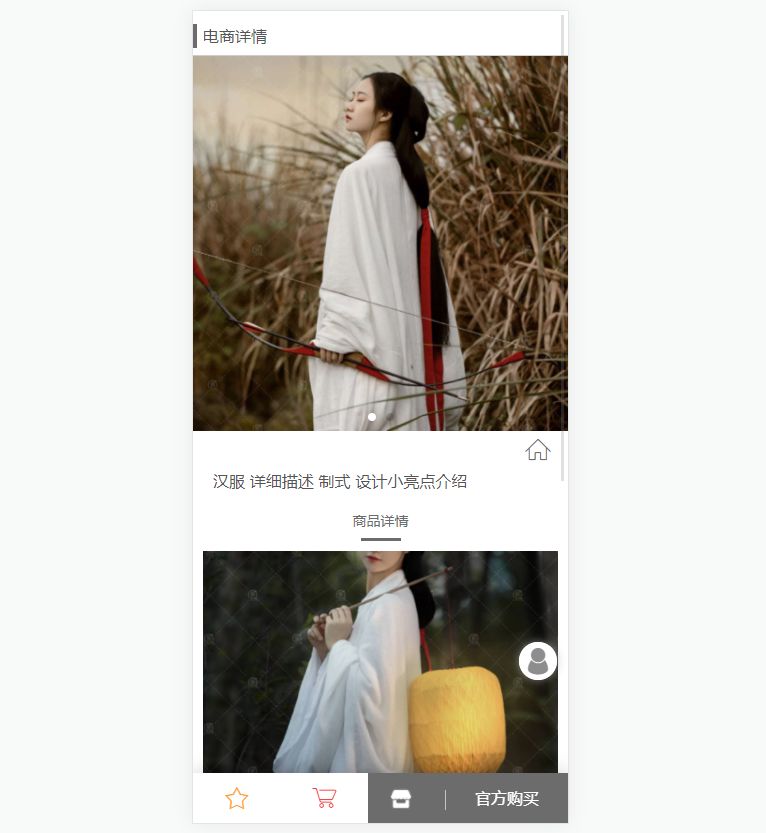Open the Hanfu banner photo with the bow
Viewport: 766px width, 833px height.
380,243
